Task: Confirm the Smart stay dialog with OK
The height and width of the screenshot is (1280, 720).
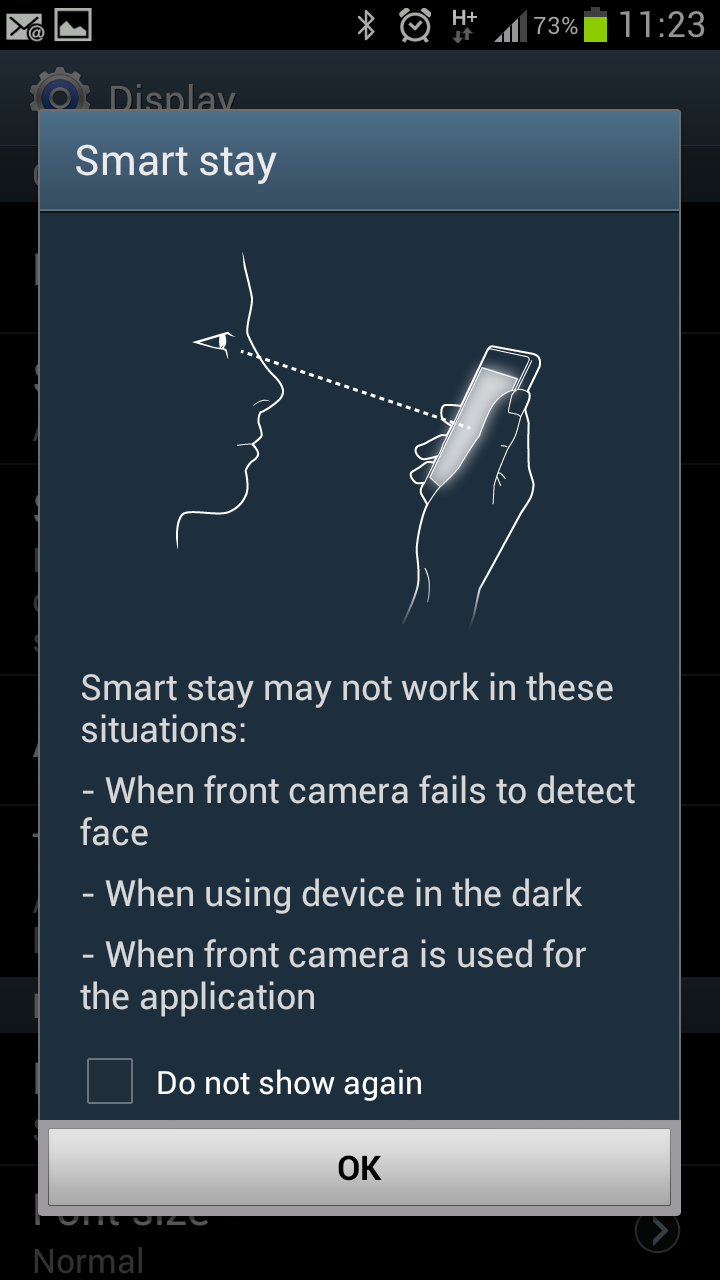Action: point(359,1167)
